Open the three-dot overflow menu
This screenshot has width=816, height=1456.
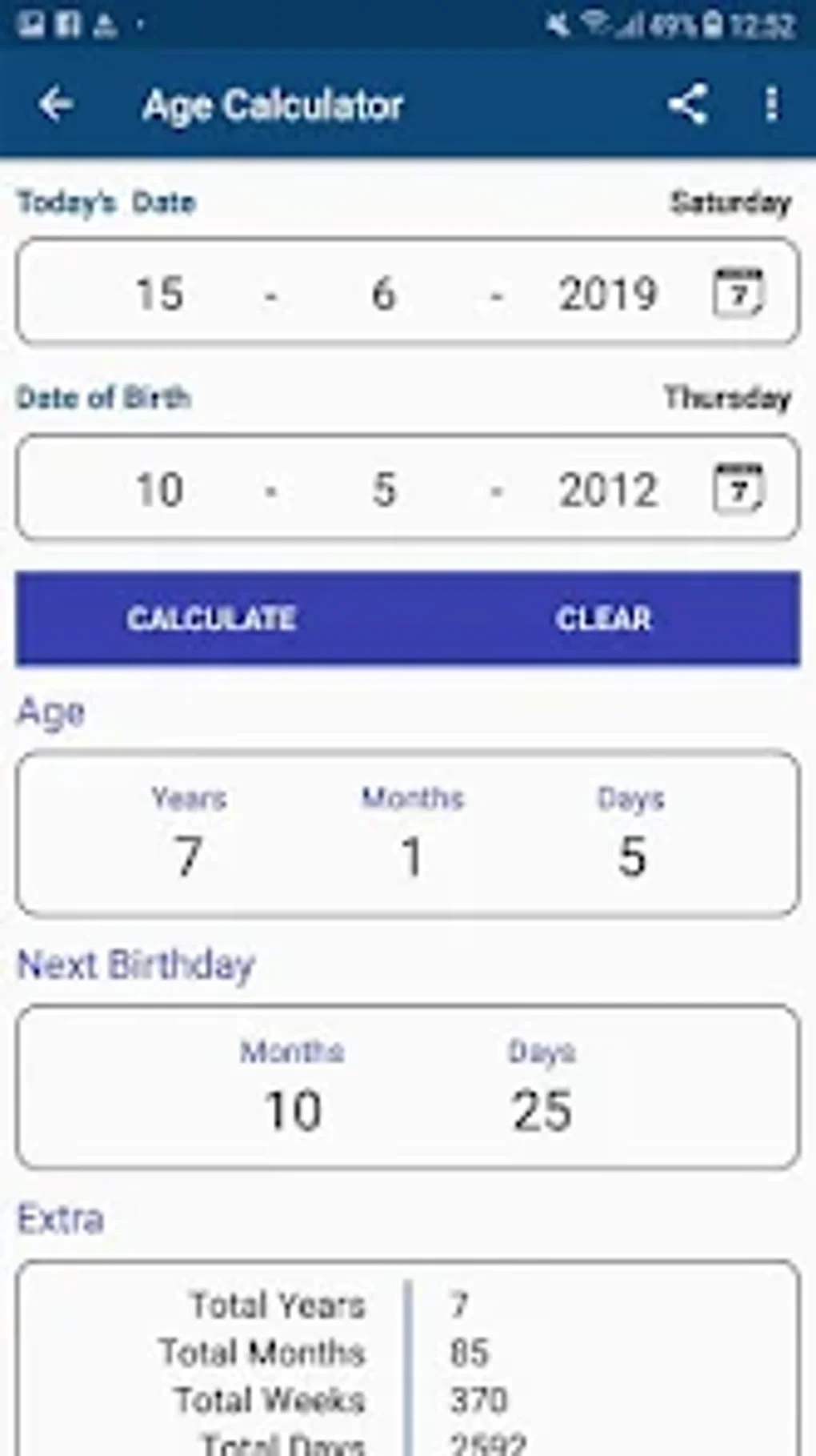[770, 103]
